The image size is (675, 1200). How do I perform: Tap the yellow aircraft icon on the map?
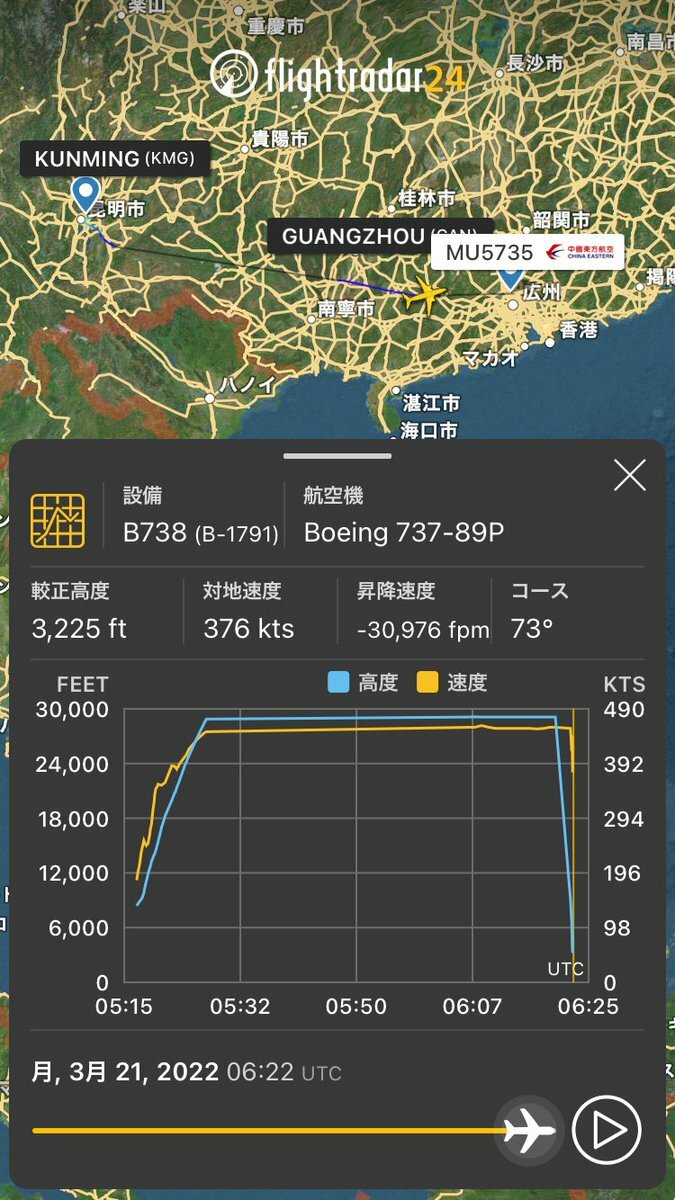coord(427,294)
